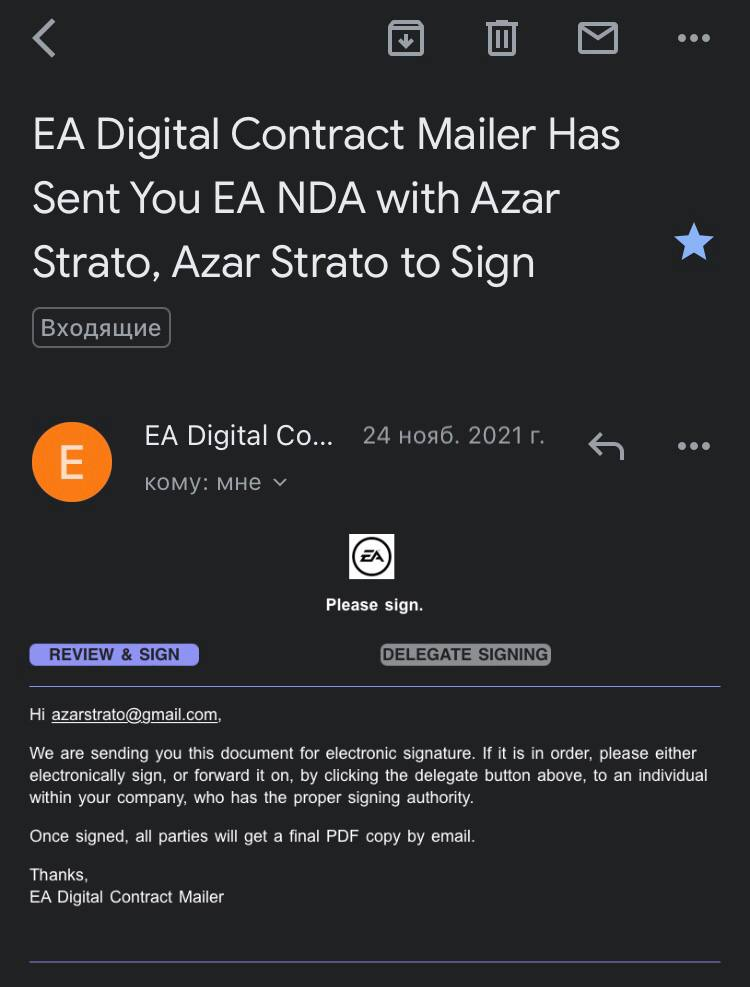Open the azarstrato@gmail.com link
The height and width of the screenshot is (987, 750).
[x=134, y=715]
